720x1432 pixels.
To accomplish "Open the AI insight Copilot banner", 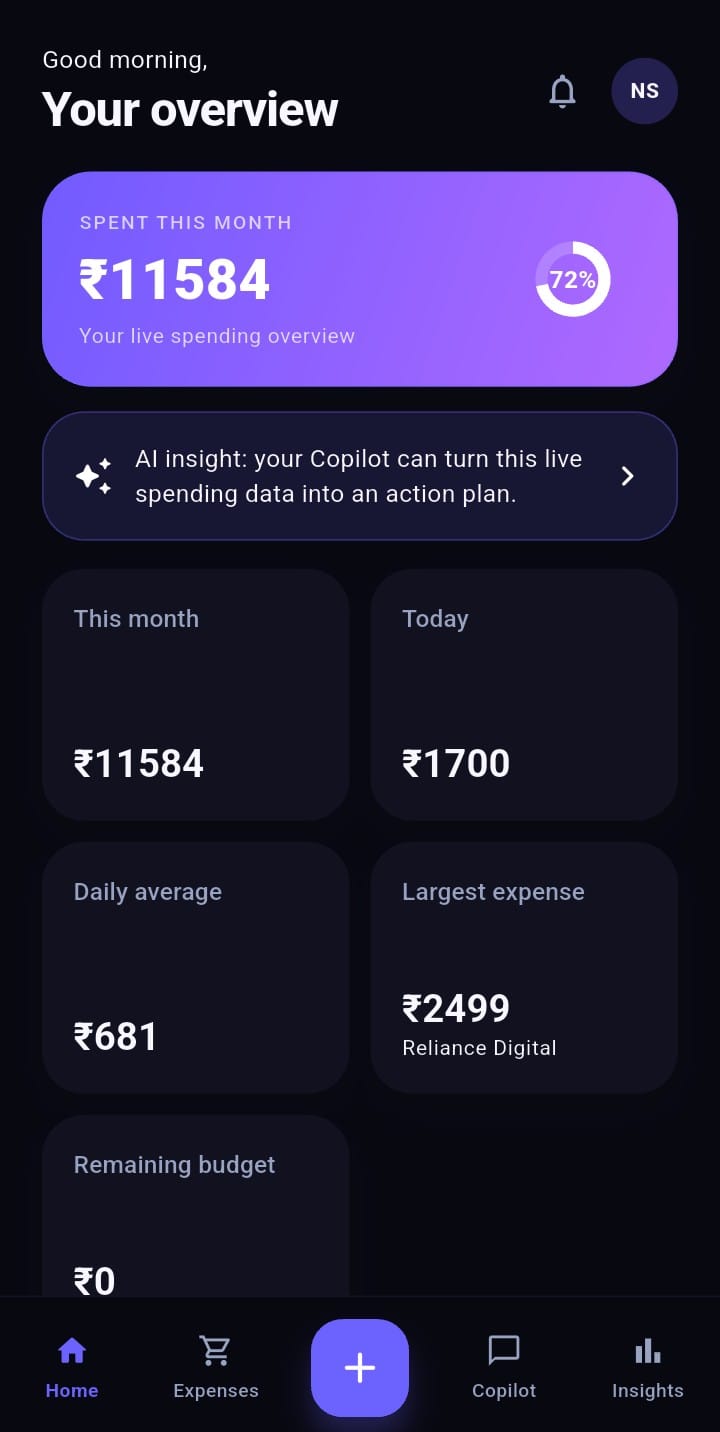I will 360,476.
